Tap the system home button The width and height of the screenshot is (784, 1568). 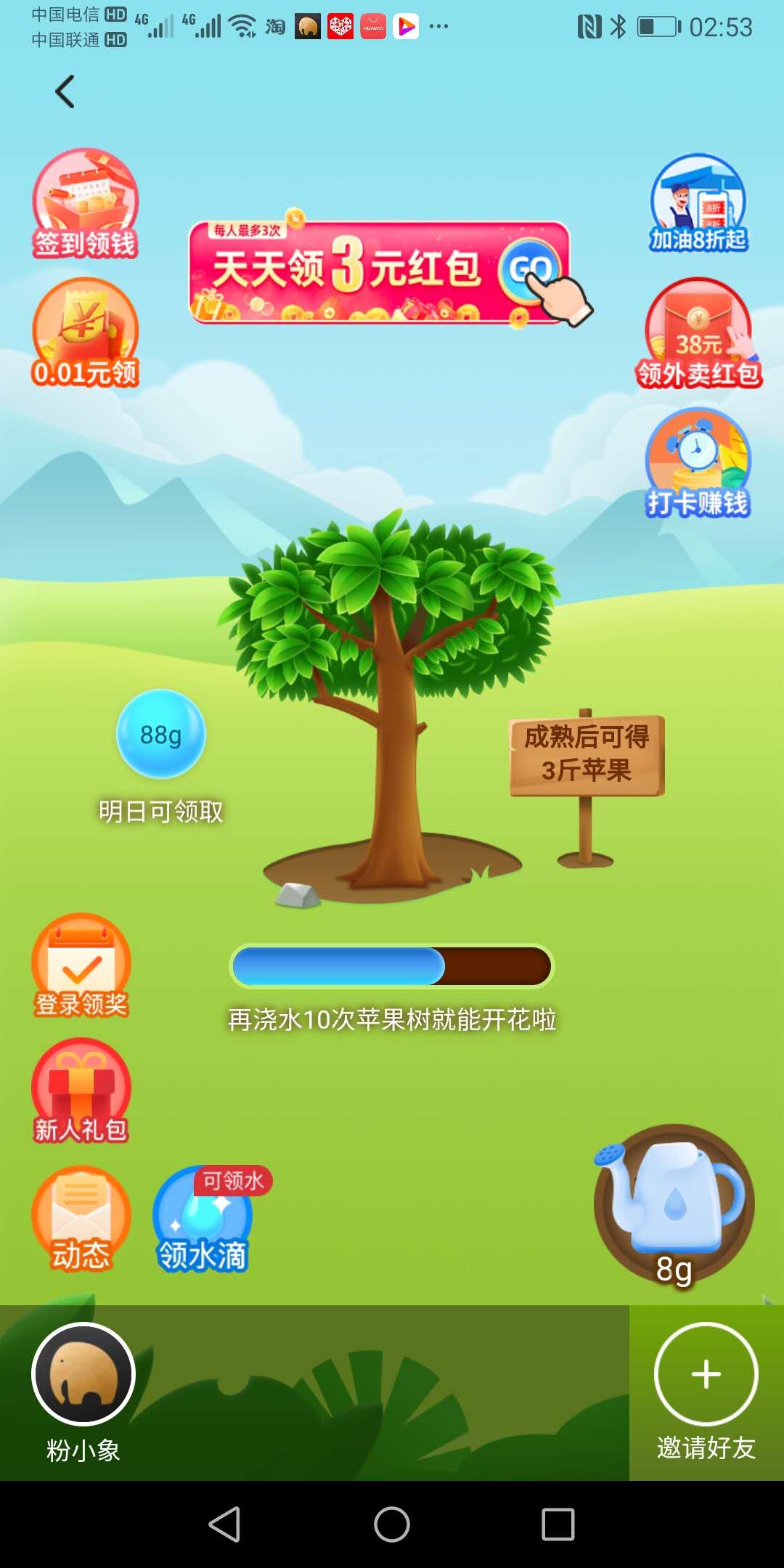[392, 1524]
